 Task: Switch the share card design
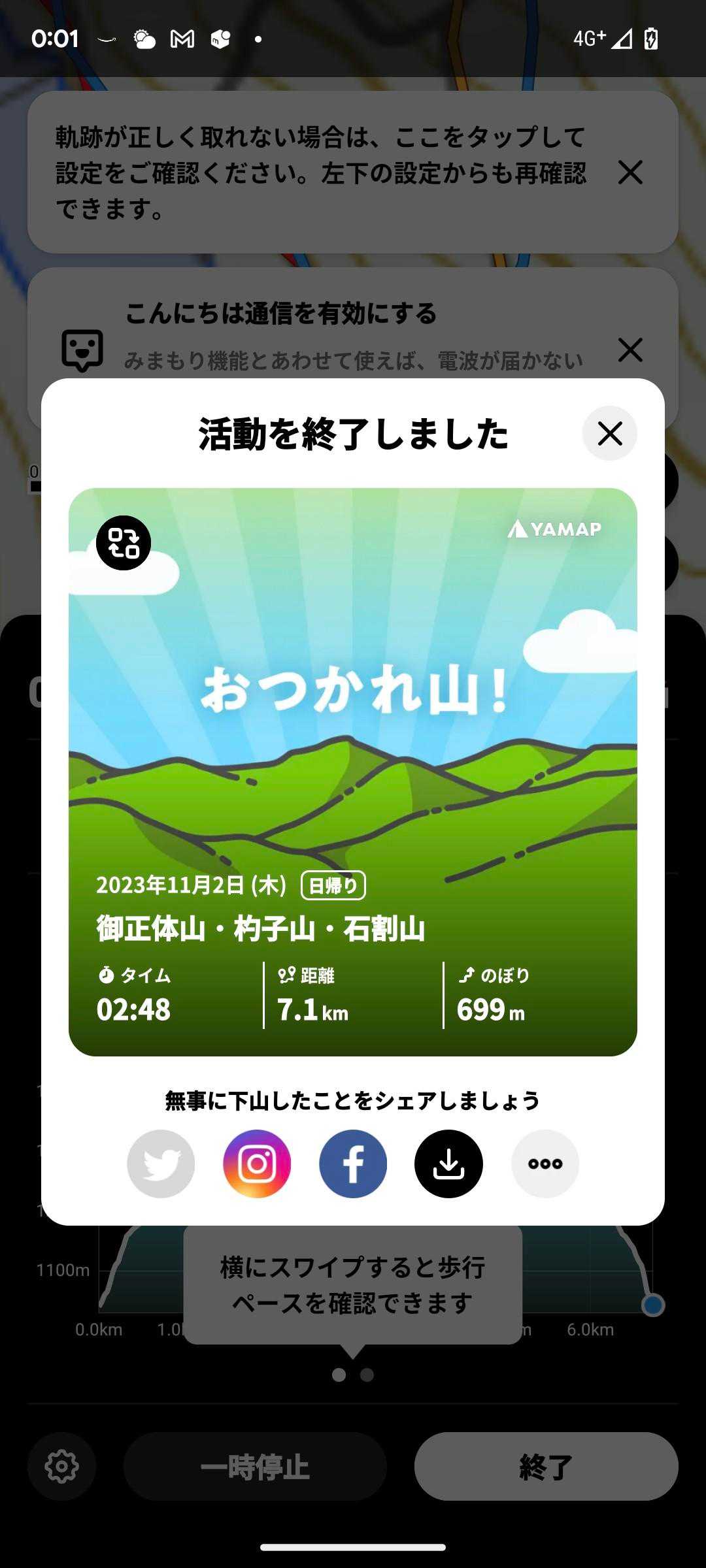(124, 543)
